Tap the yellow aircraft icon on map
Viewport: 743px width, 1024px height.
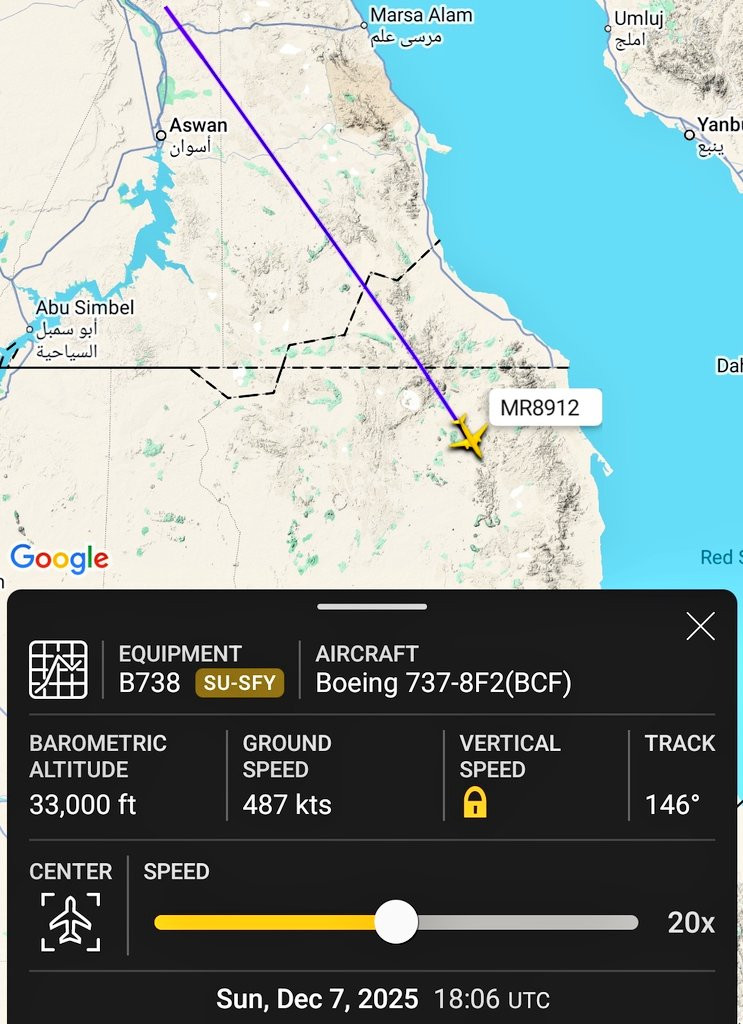coord(469,436)
